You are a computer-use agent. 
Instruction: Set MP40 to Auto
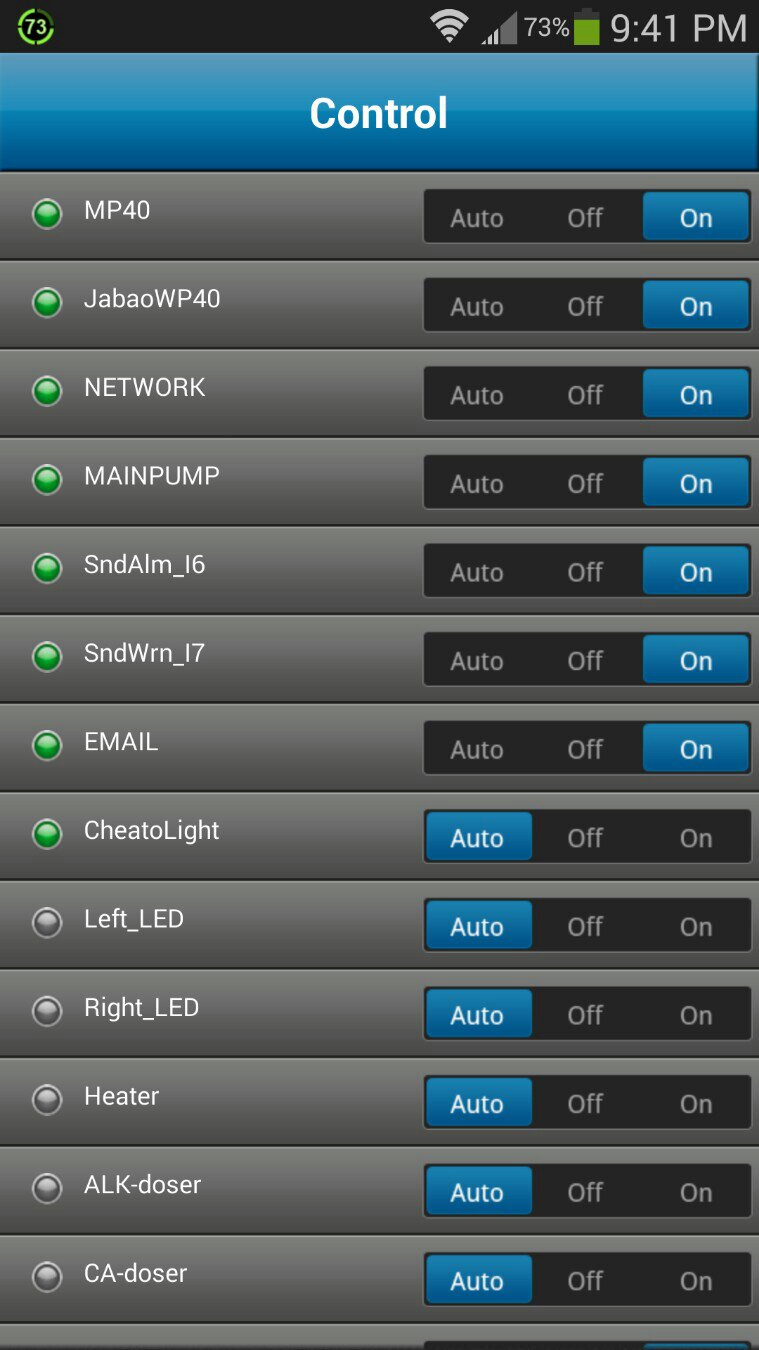tap(477, 218)
